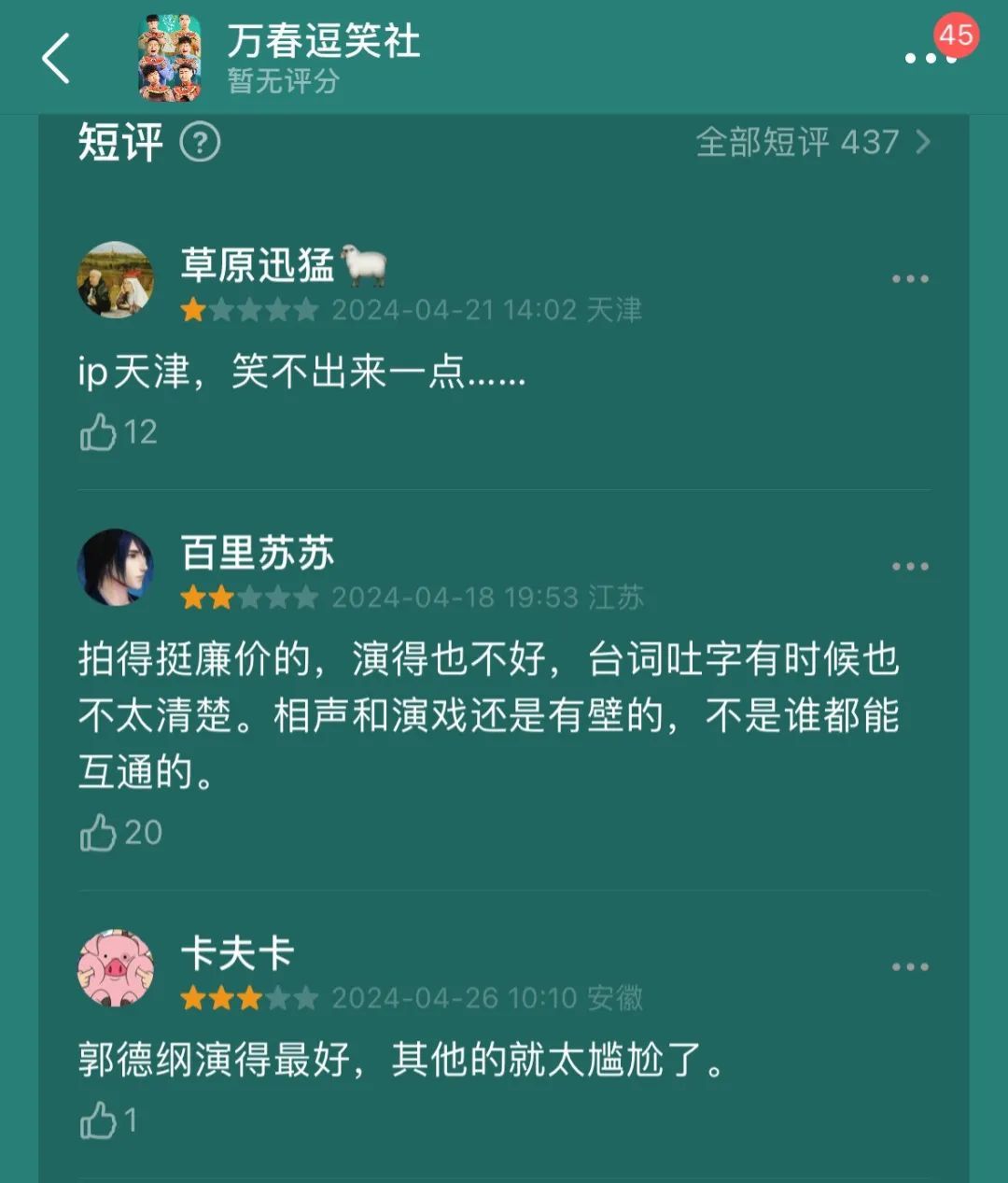Image resolution: width=1008 pixels, height=1183 pixels.
Task: Open the top-right overflow menu
Action: (x=930, y=58)
